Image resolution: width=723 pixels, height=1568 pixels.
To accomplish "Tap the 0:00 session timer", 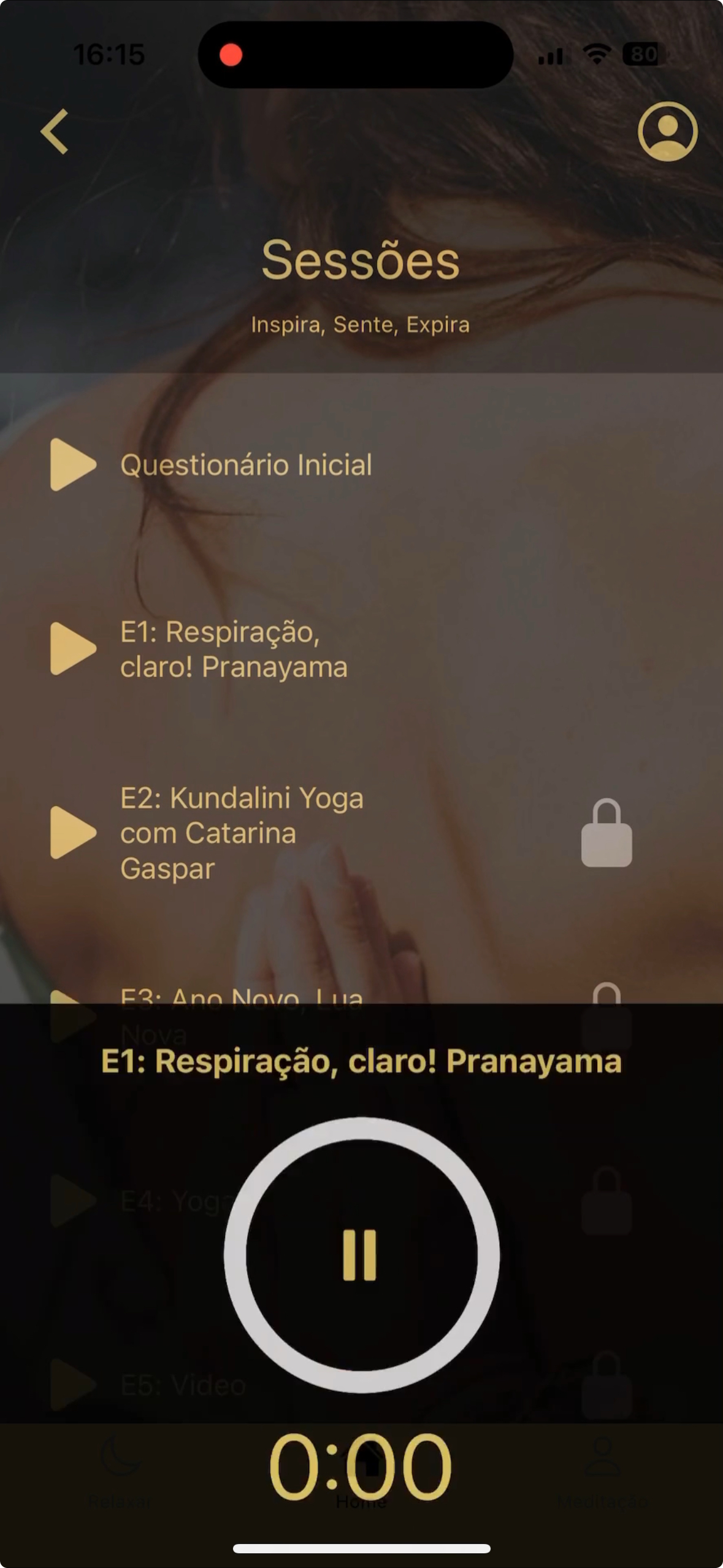I will pos(361,1465).
